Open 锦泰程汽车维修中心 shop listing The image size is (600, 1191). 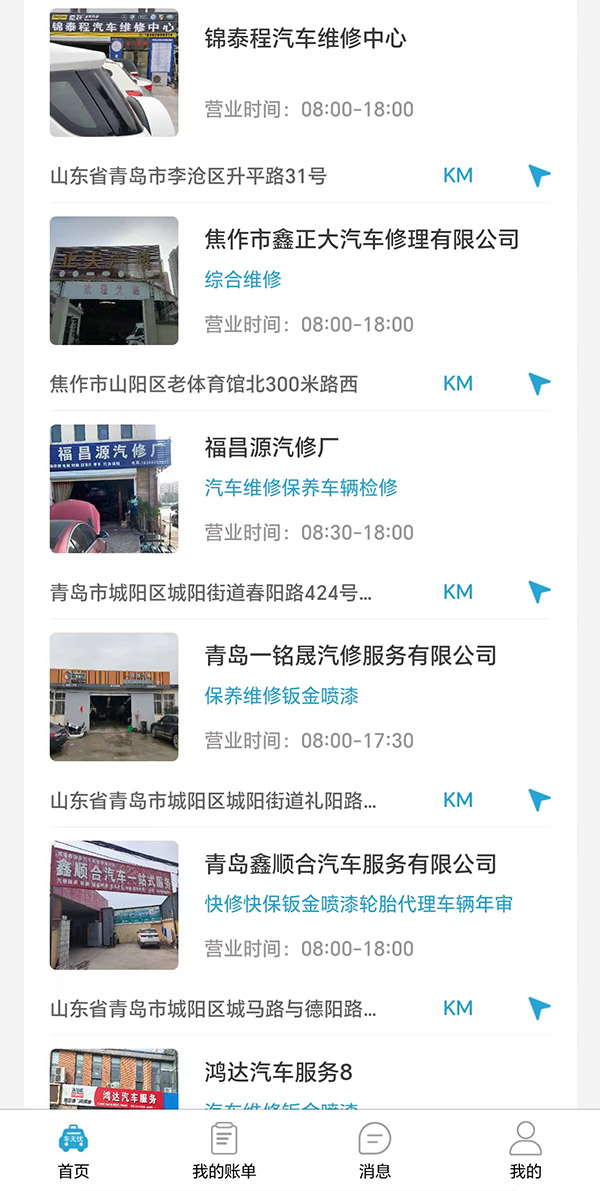point(305,40)
